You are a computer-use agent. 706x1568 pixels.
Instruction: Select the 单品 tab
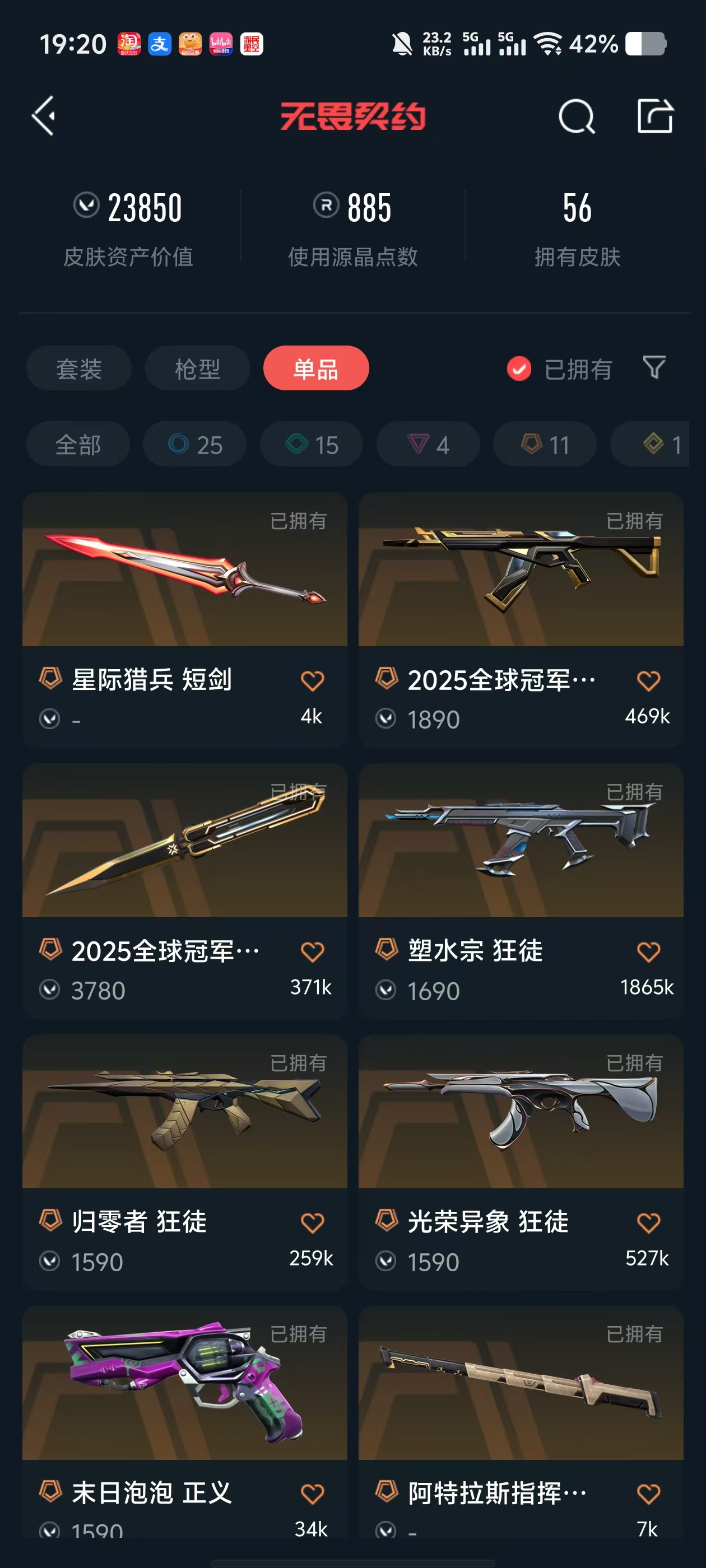[315, 369]
